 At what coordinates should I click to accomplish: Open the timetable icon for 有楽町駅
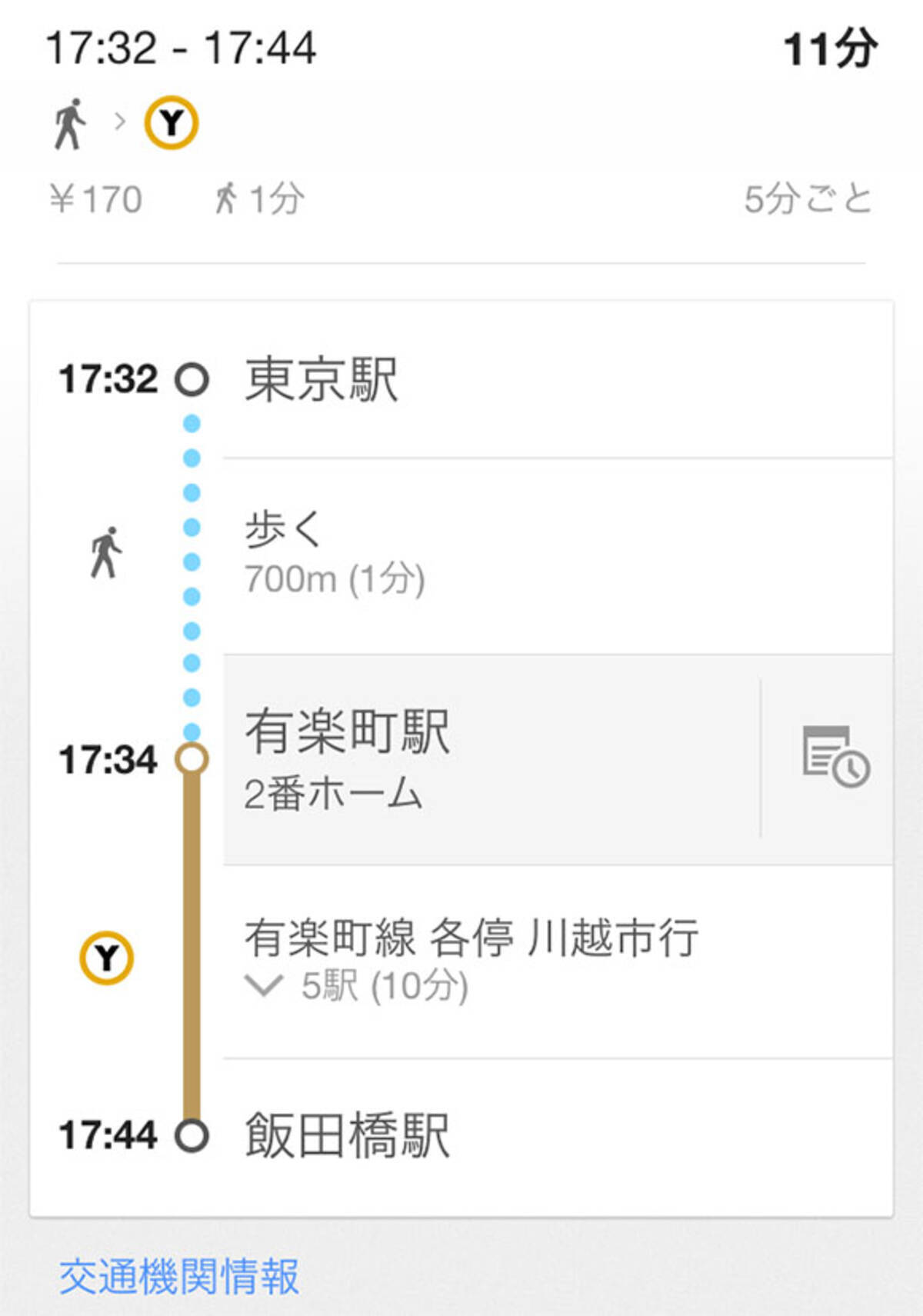(835, 757)
